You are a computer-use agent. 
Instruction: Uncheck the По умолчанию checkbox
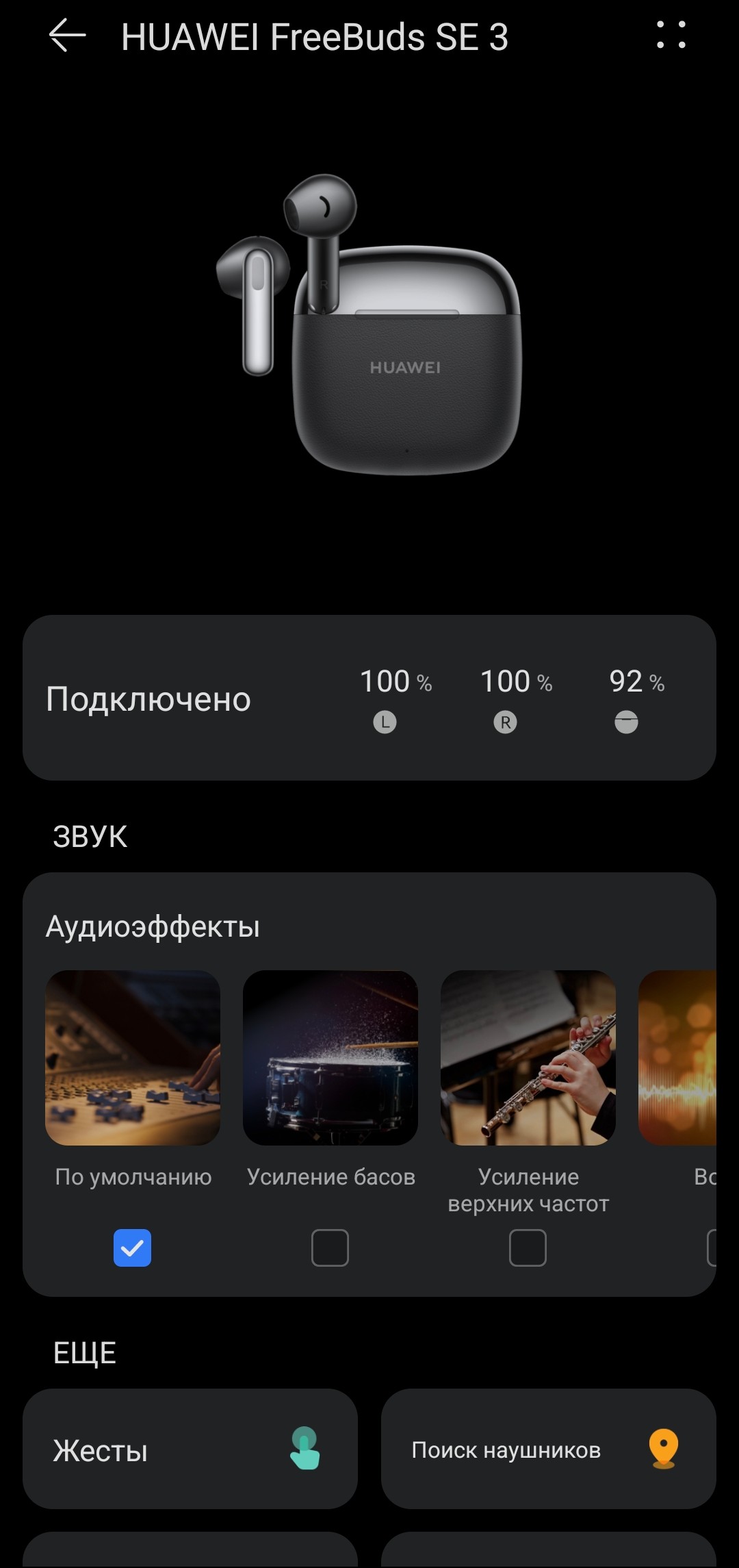[x=132, y=1248]
